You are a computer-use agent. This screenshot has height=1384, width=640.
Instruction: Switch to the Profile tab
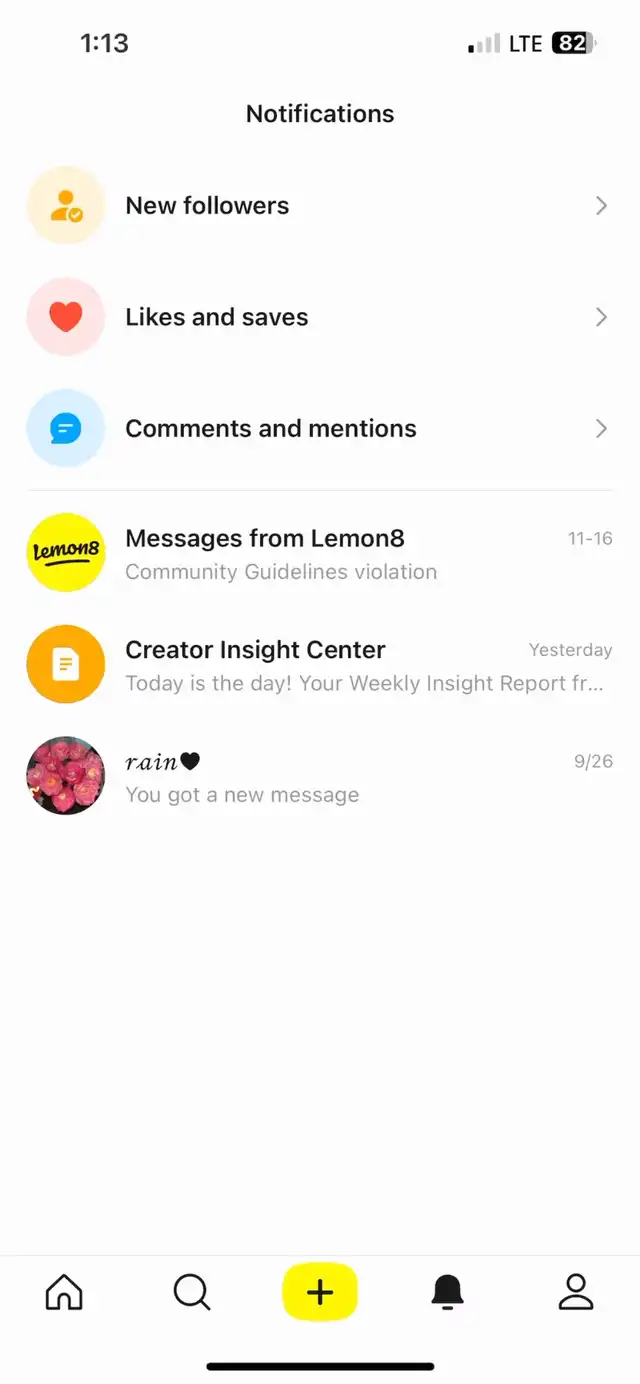click(576, 1292)
